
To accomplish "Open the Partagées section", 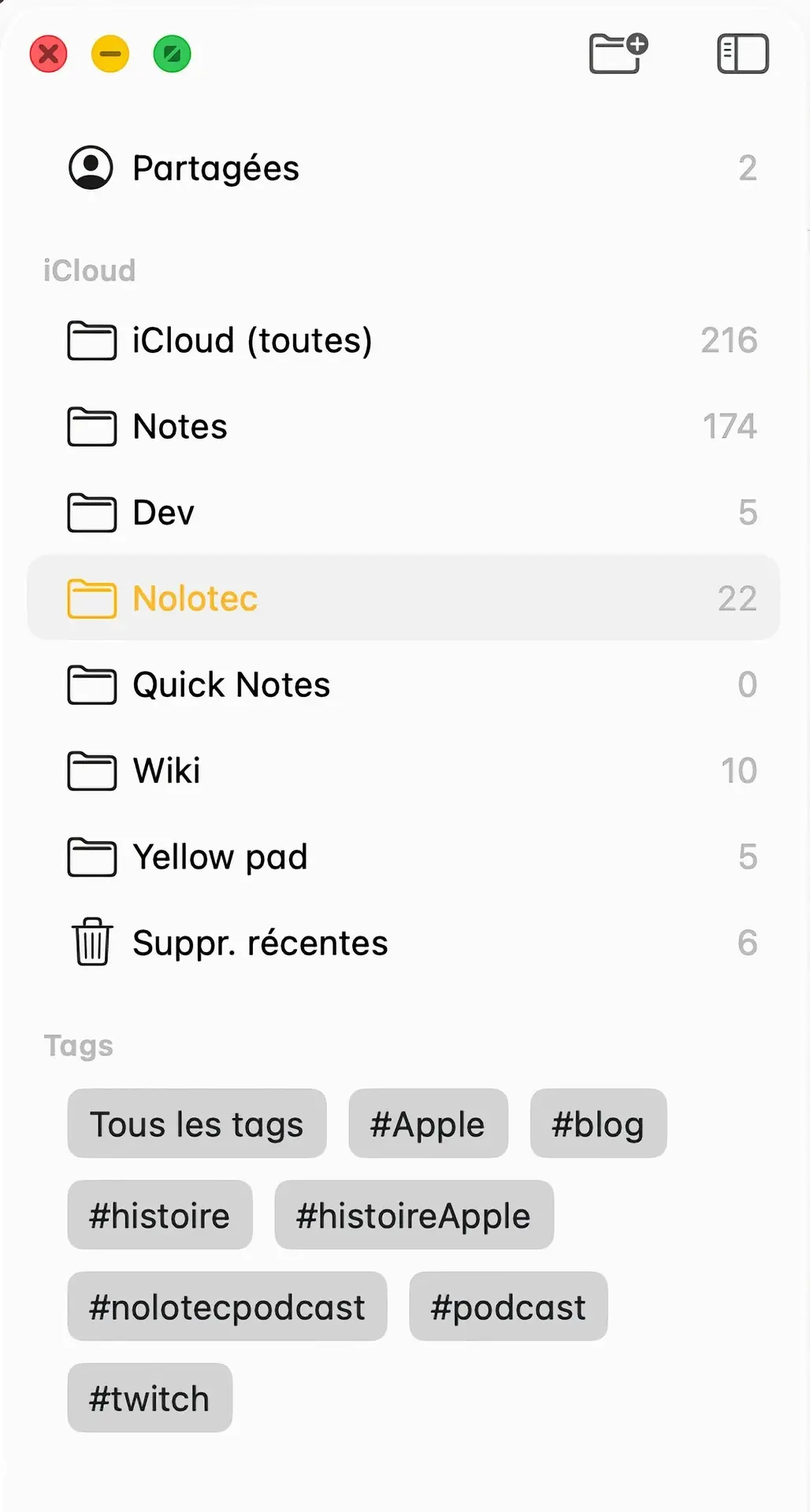I will [x=216, y=167].
